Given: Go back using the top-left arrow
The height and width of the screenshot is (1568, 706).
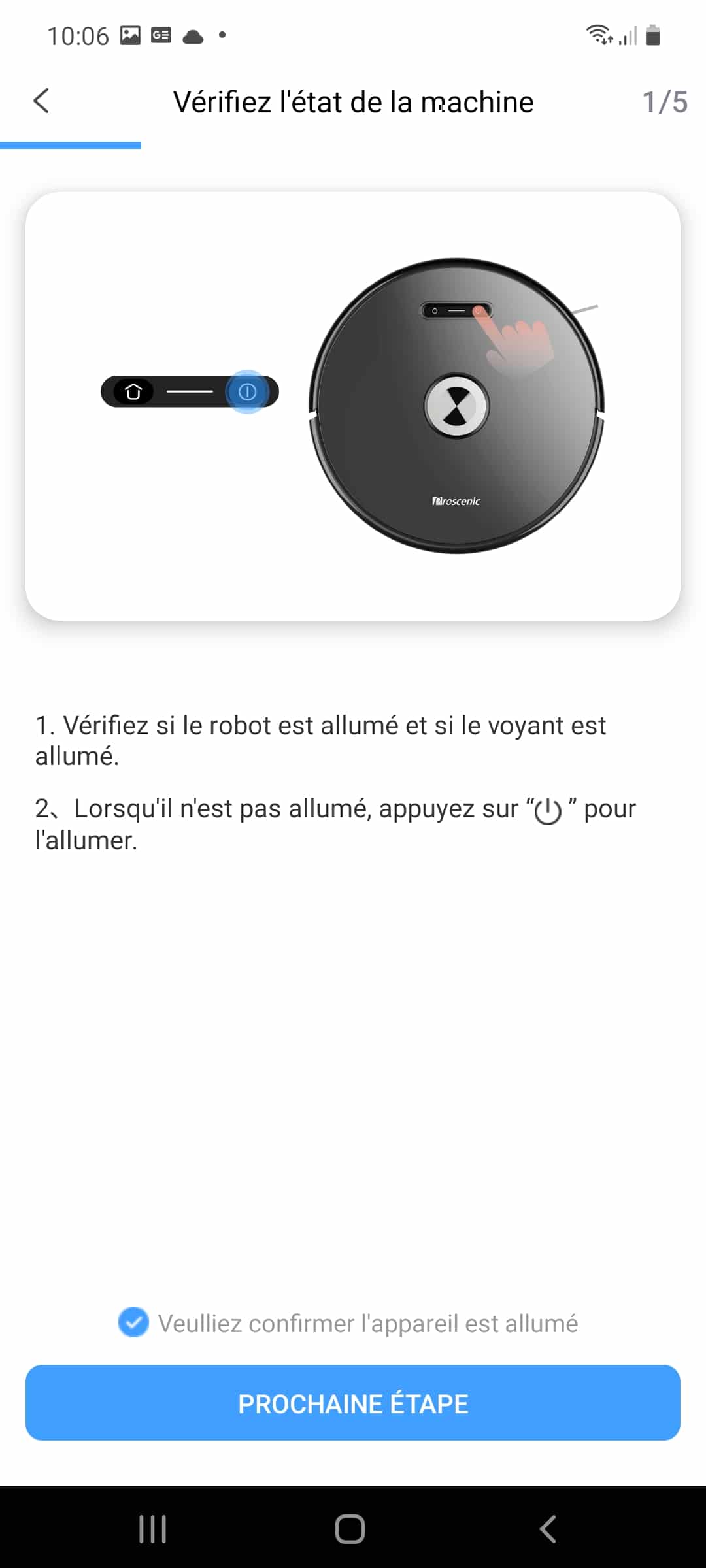Looking at the screenshot, I should [41, 101].
